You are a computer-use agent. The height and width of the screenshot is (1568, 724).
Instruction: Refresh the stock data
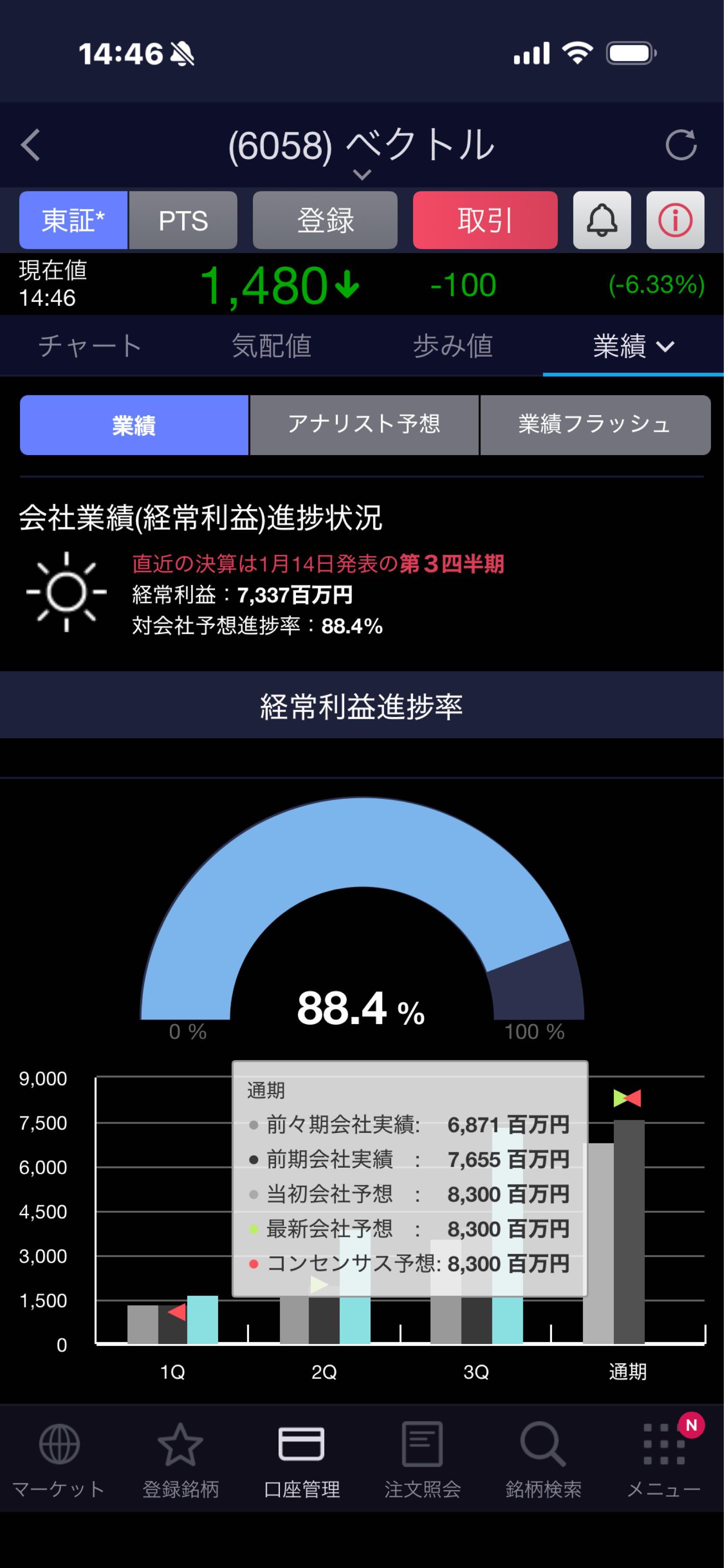click(x=680, y=145)
